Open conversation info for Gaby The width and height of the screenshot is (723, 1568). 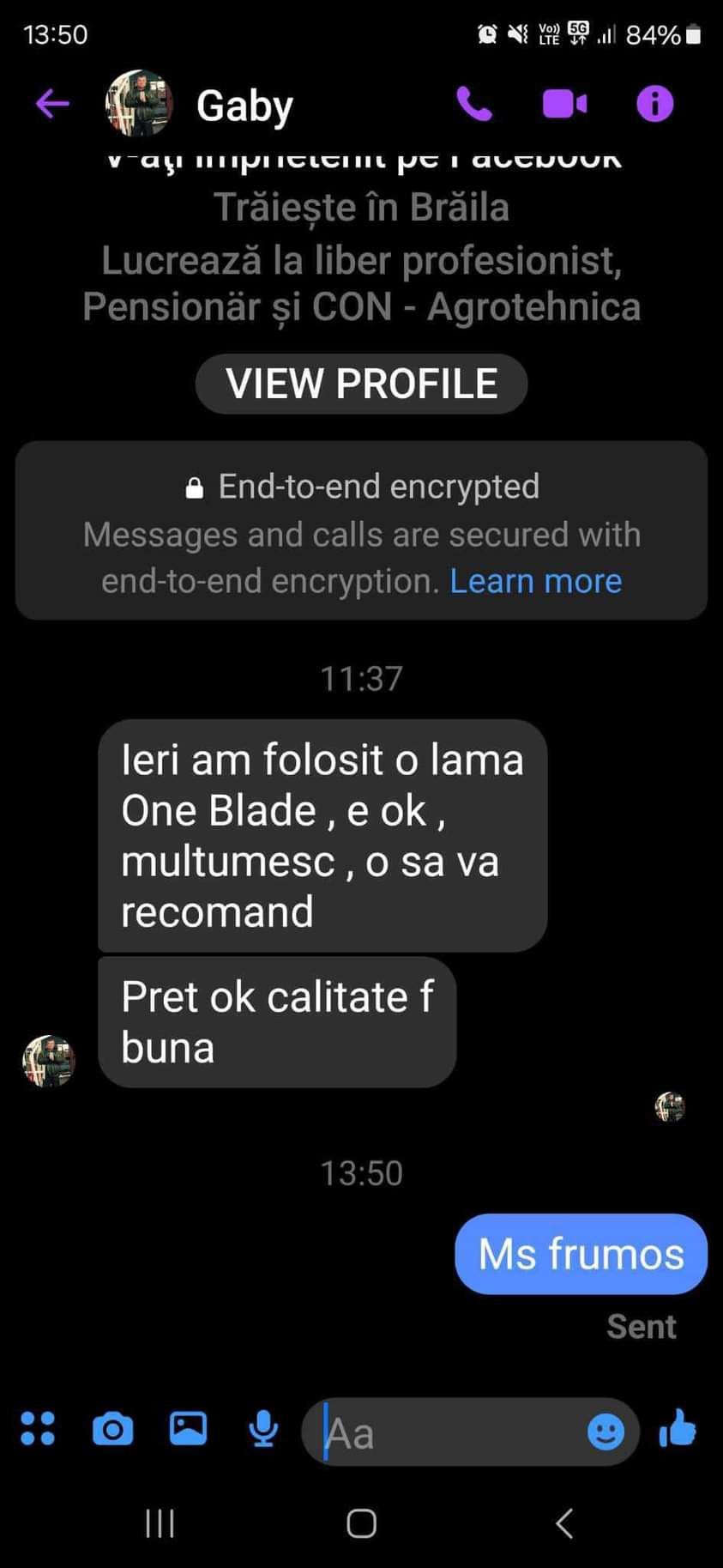654,105
